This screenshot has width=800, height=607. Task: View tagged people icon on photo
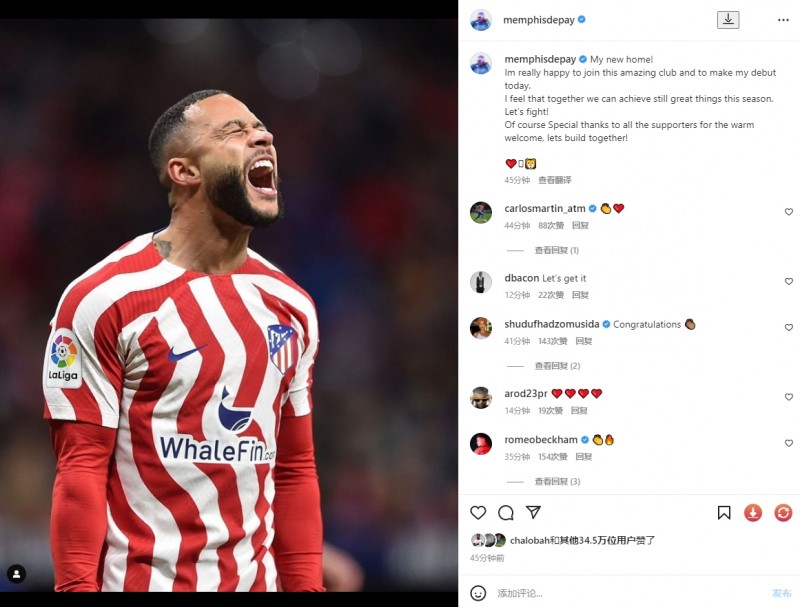tap(16, 573)
